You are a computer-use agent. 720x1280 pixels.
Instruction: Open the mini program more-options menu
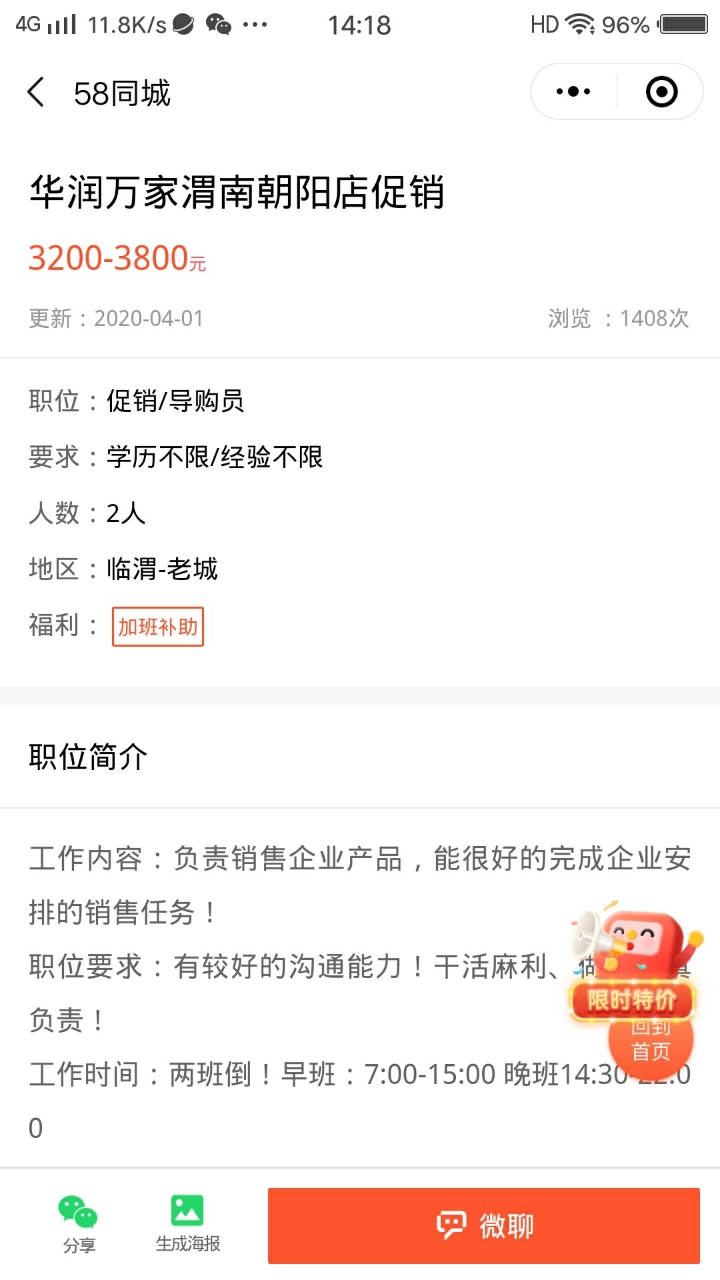point(573,92)
